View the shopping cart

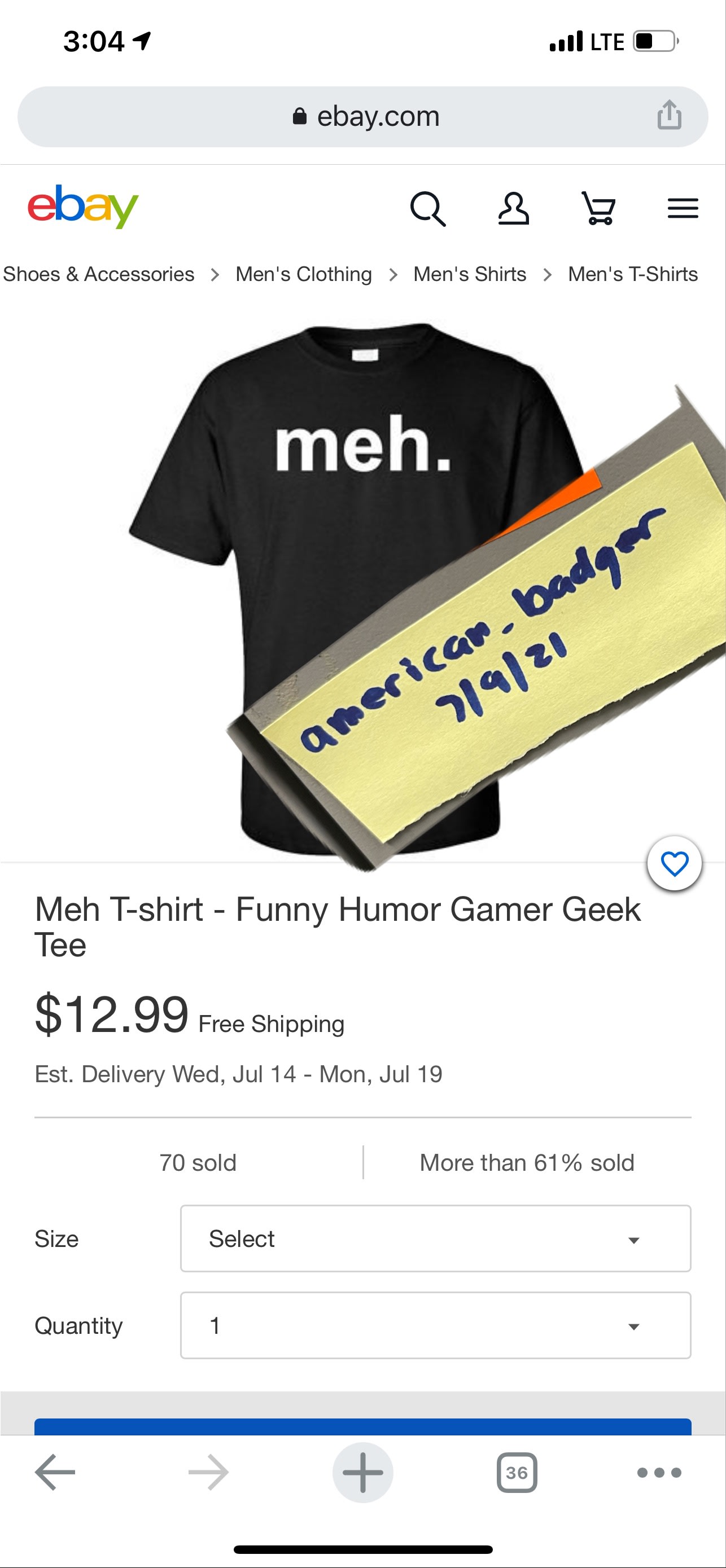click(598, 209)
